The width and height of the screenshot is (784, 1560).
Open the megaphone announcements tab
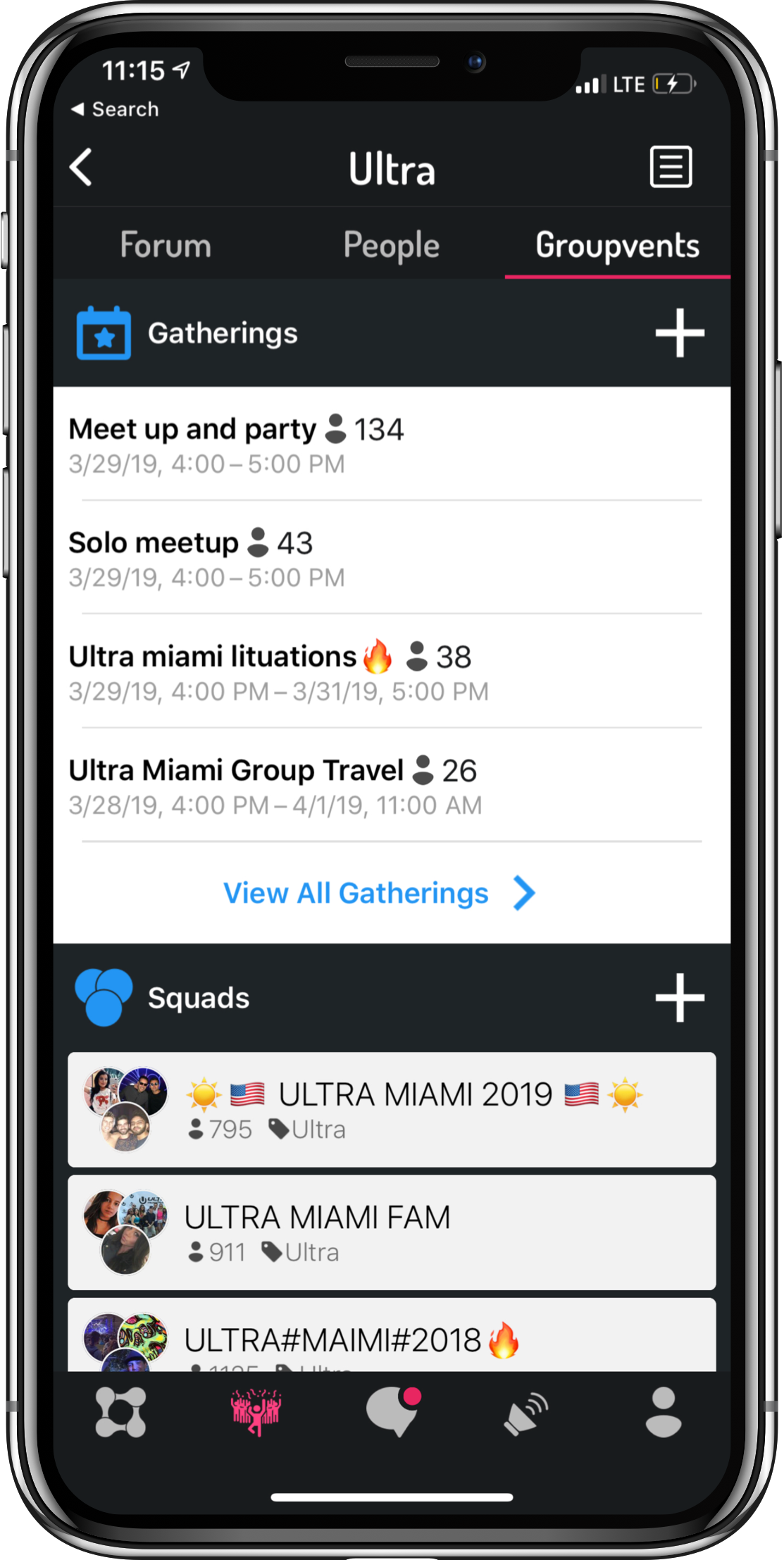[x=527, y=1412]
